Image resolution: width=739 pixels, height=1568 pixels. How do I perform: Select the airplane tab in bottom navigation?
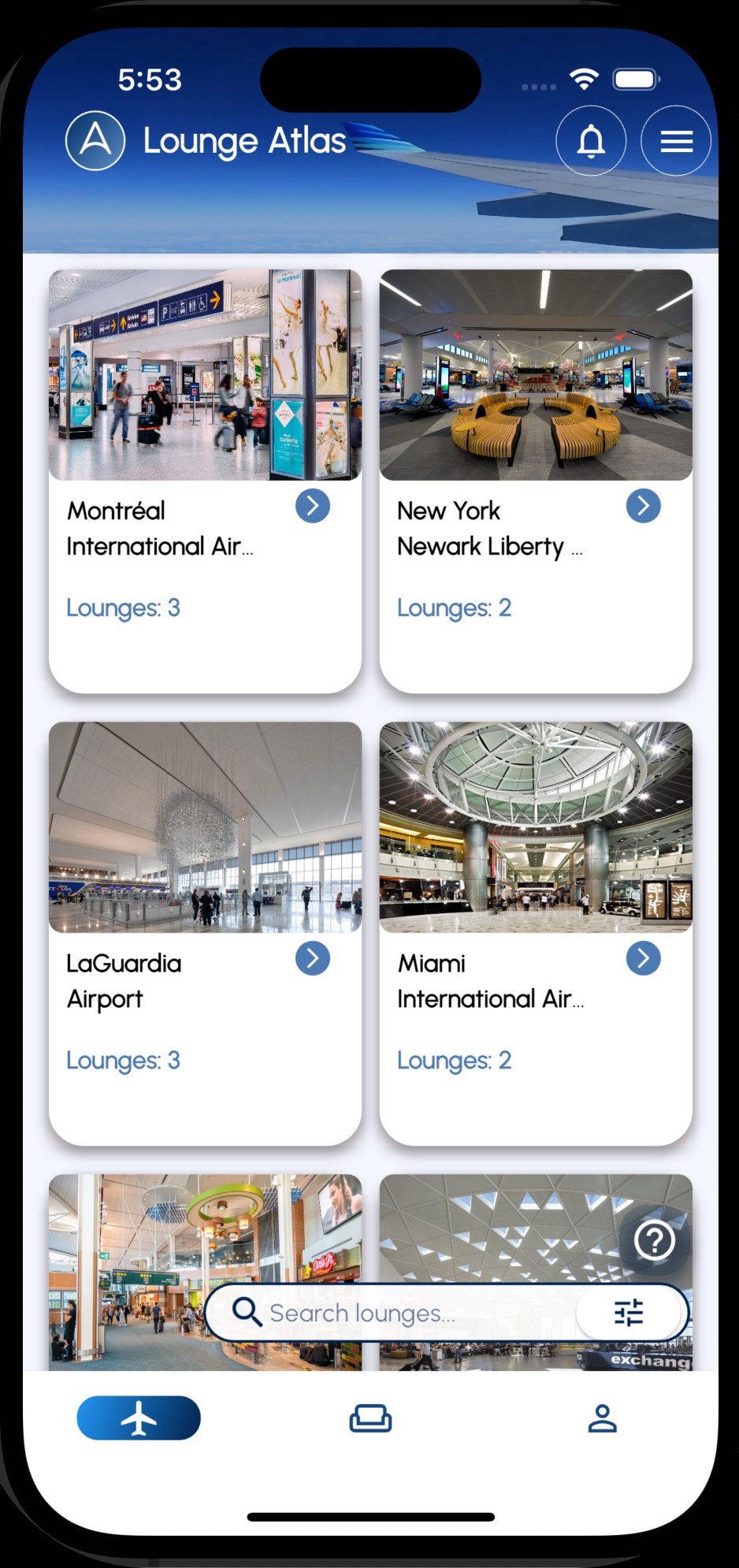(x=138, y=1417)
